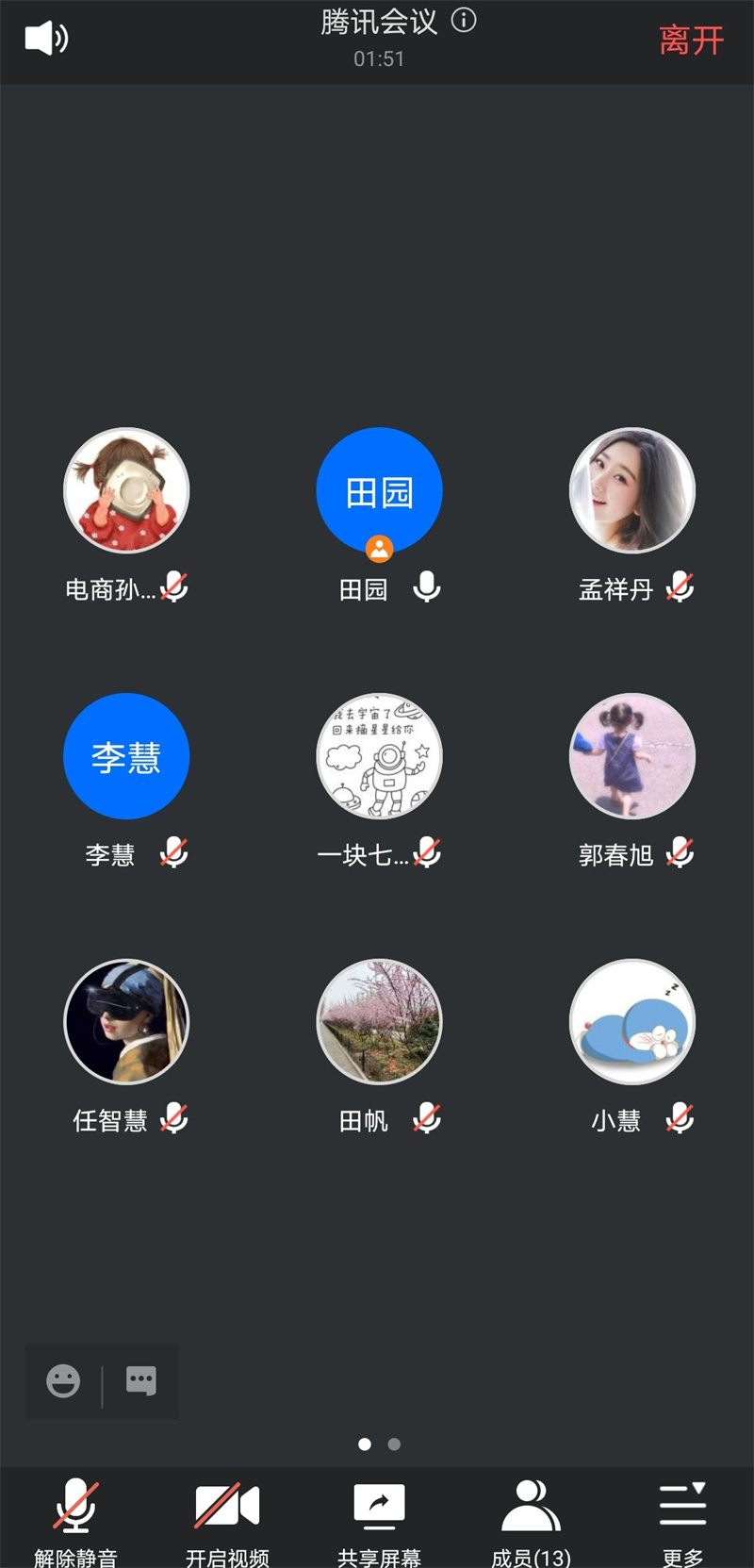754x1568 pixels.
Task: Toggle the speaker audio icon
Action: point(45,39)
